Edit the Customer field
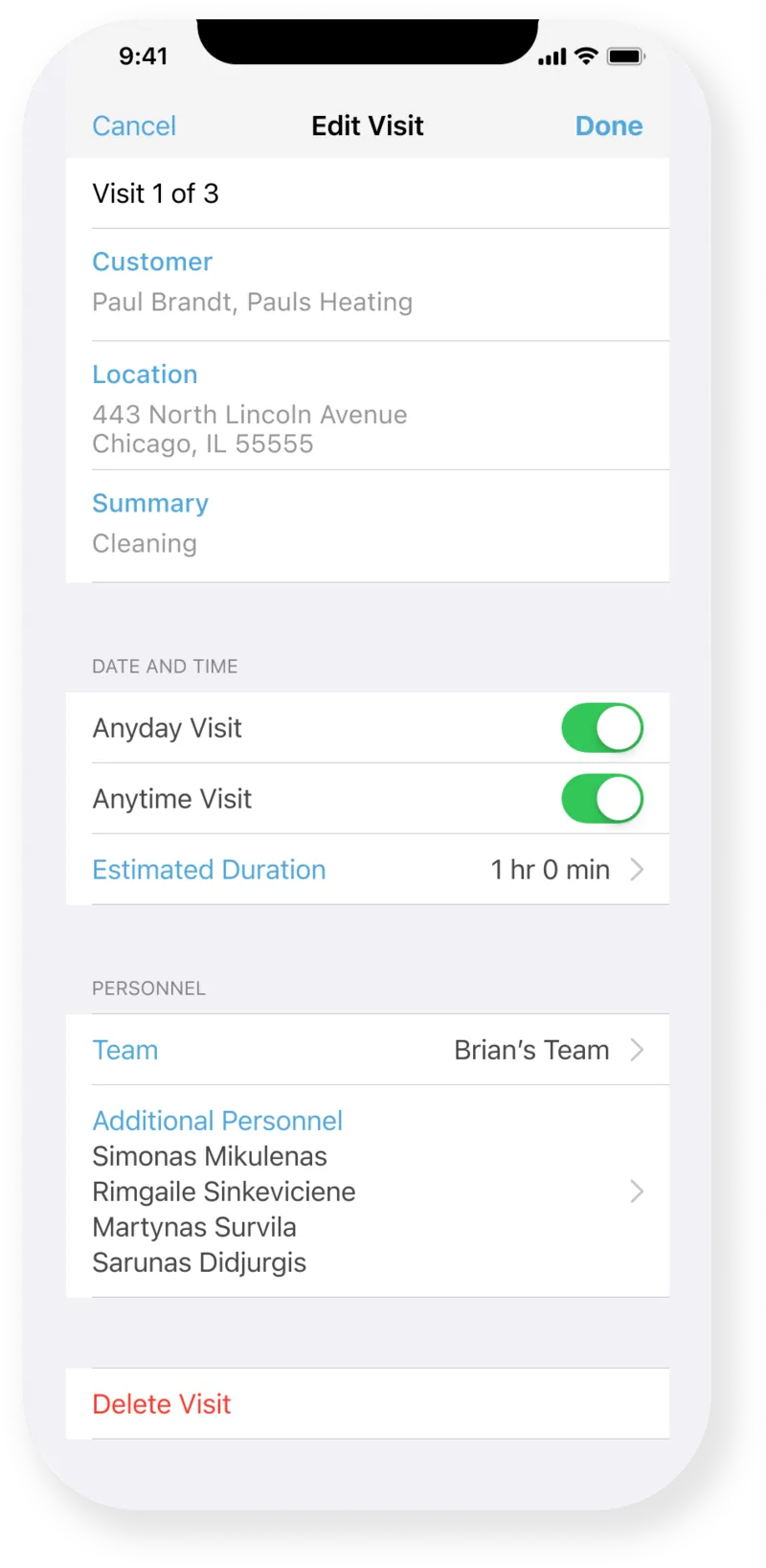Viewport: 766px width, 1568px height. tap(368, 284)
